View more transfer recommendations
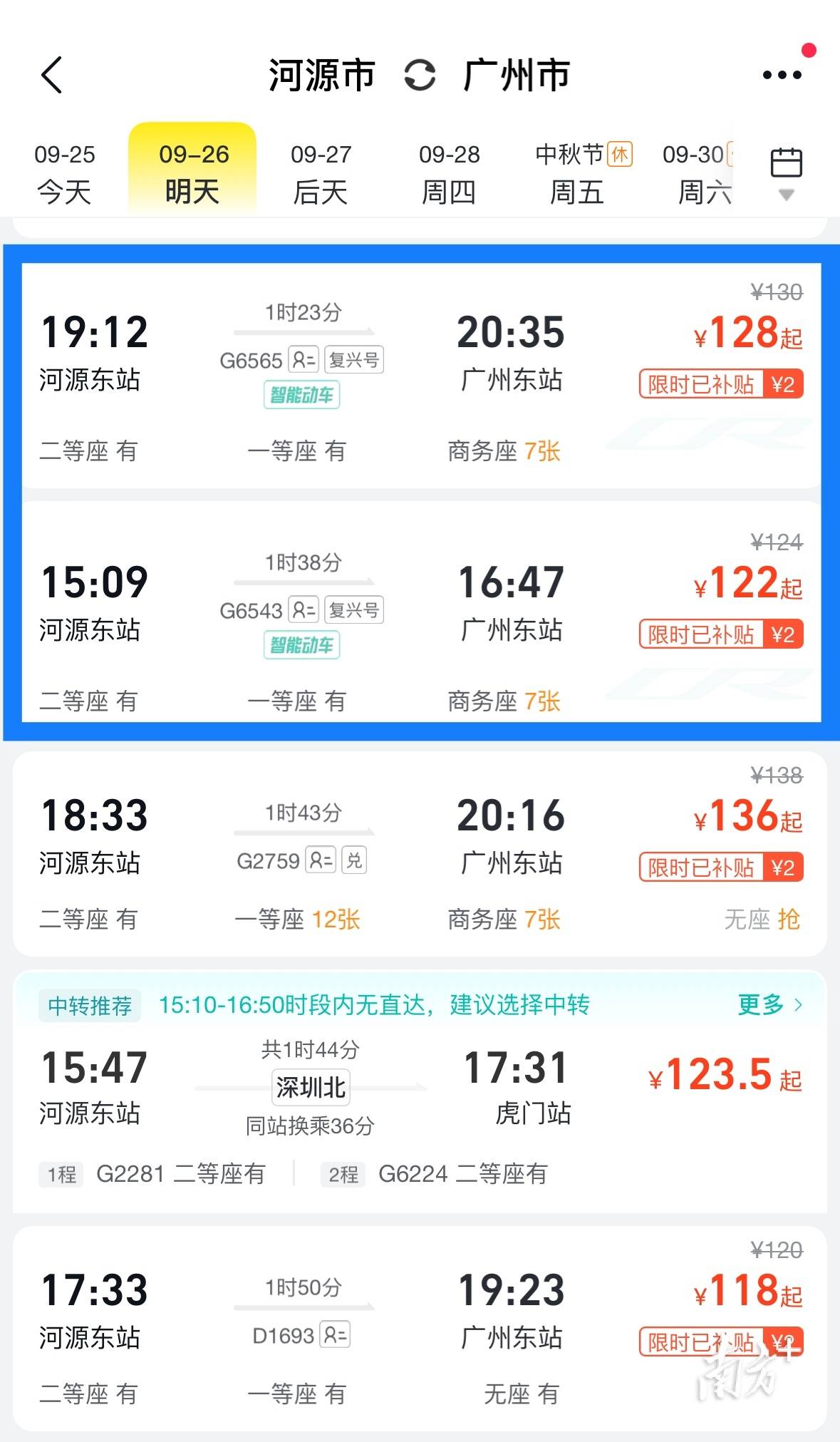 tap(769, 1005)
